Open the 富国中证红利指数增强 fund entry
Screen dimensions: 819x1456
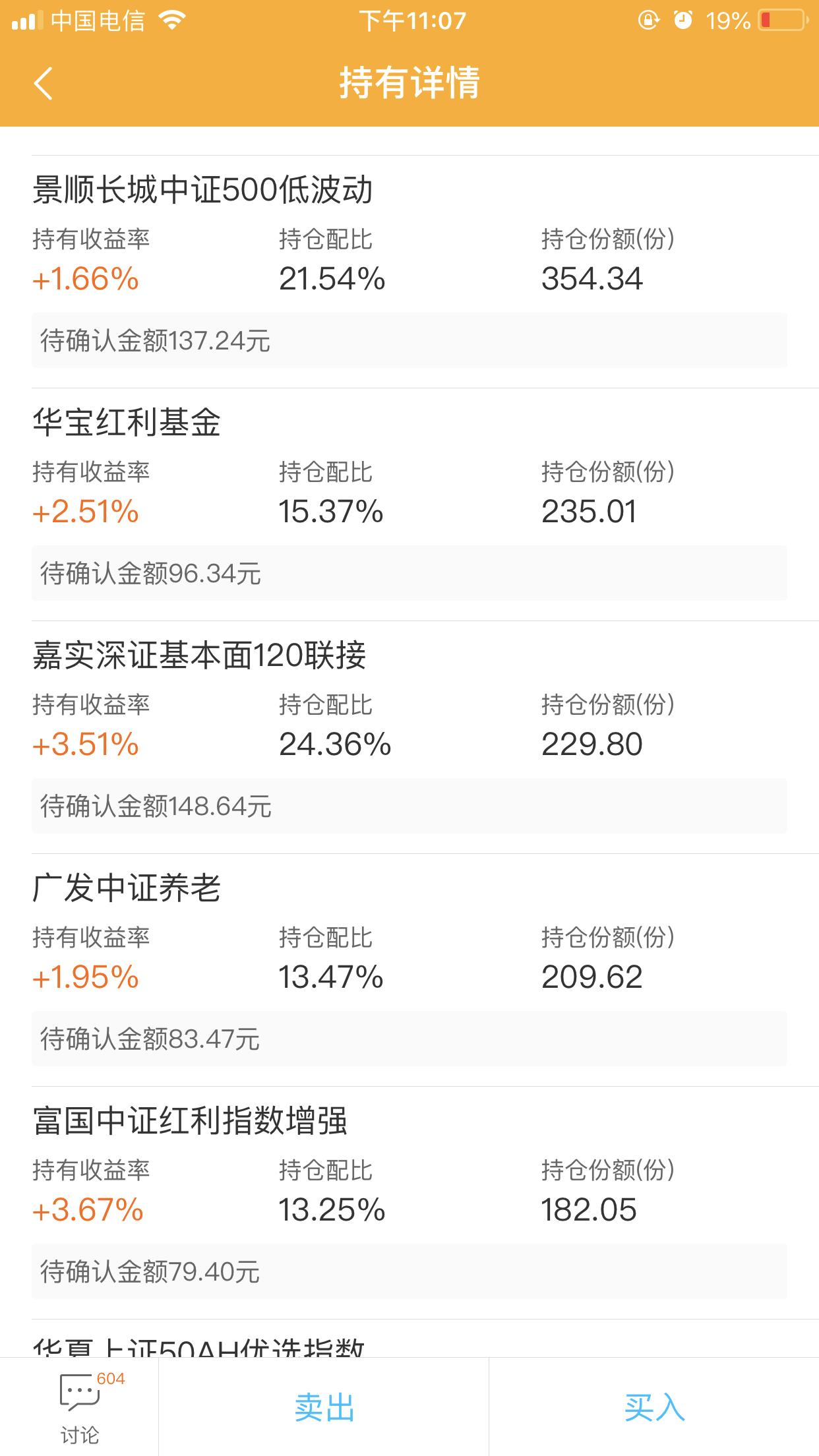click(409, 1203)
